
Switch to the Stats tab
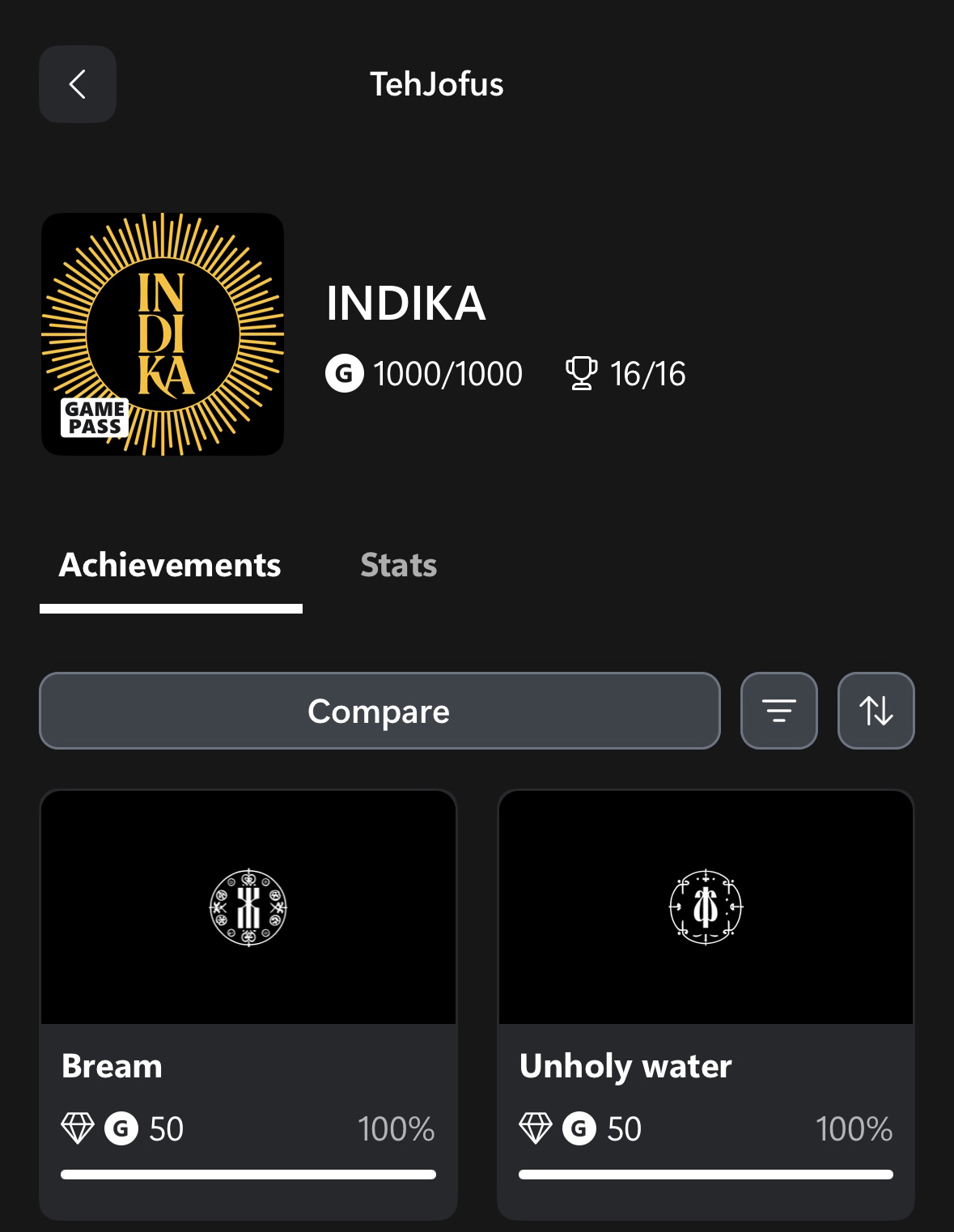pos(398,565)
